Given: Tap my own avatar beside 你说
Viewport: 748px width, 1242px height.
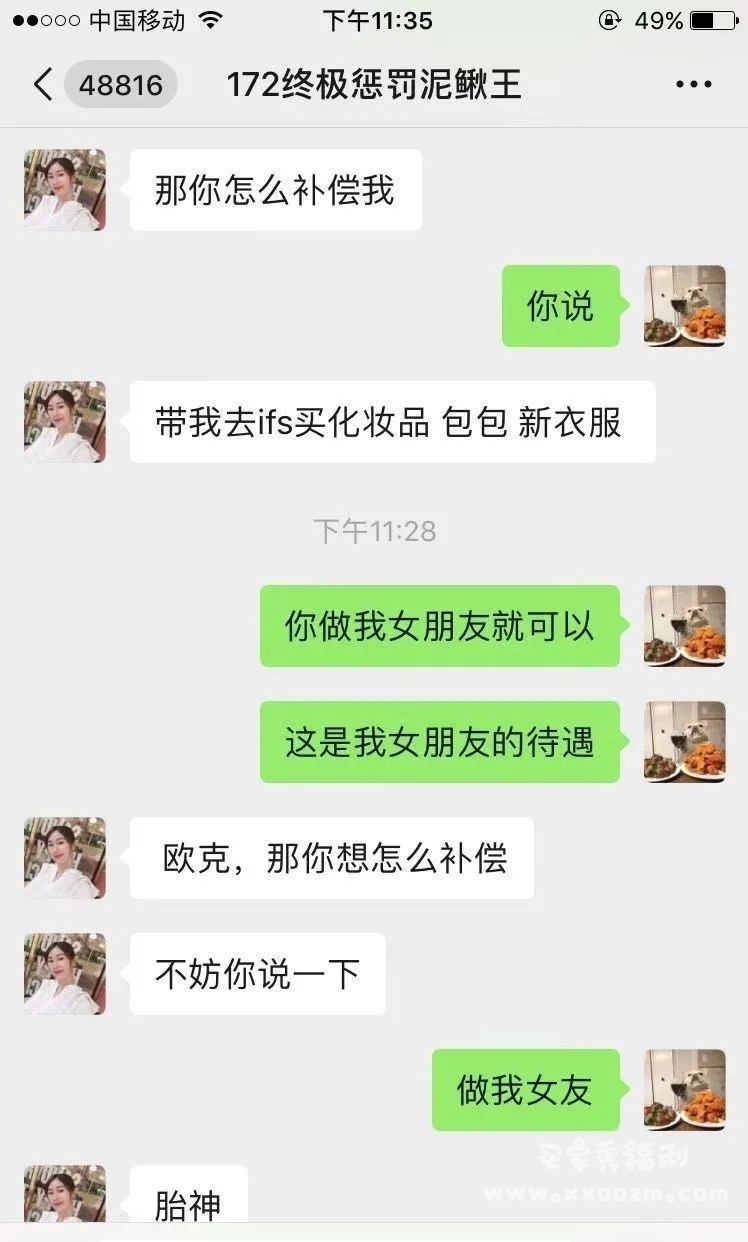Looking at the screenshot, I should tap(685, 306).
